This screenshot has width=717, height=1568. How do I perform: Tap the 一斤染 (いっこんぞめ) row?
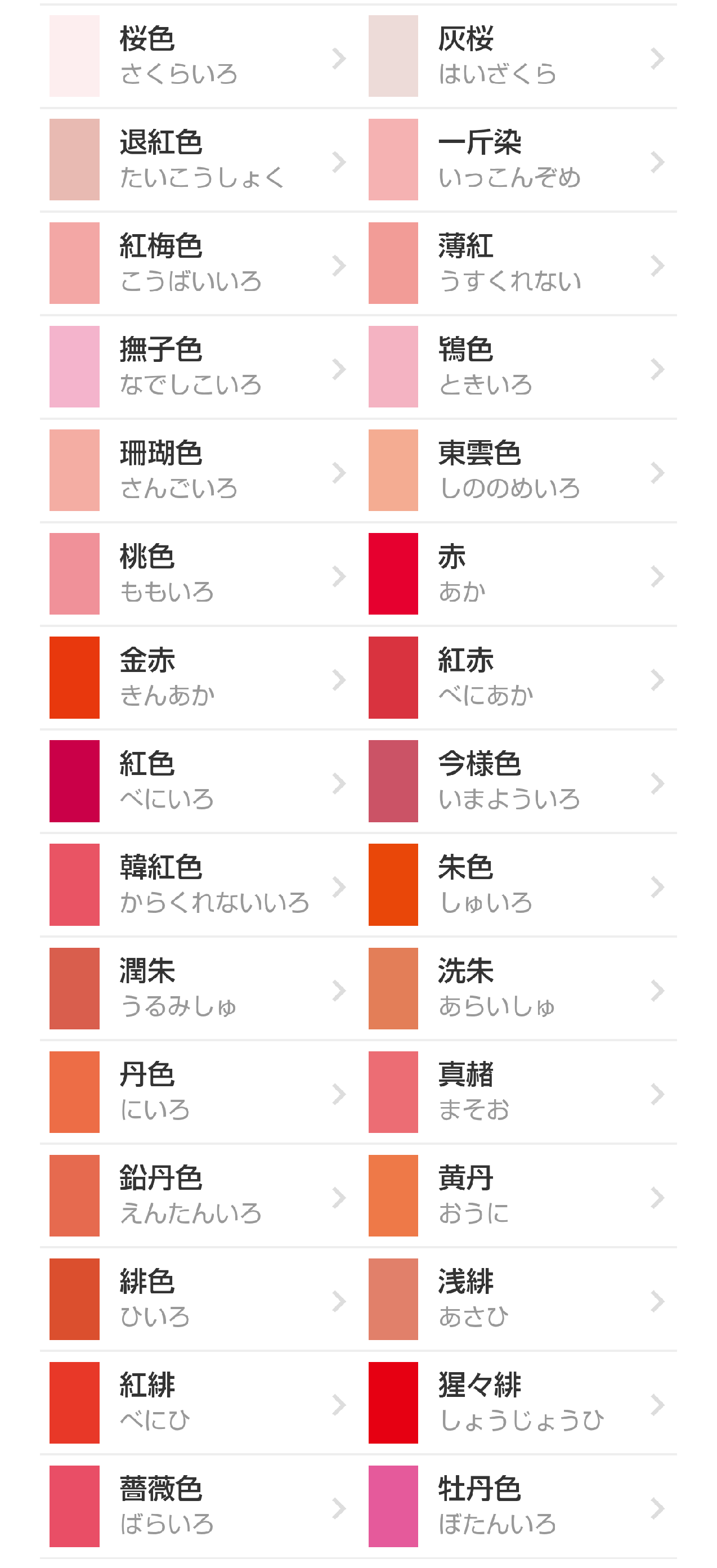click(518, 160)
